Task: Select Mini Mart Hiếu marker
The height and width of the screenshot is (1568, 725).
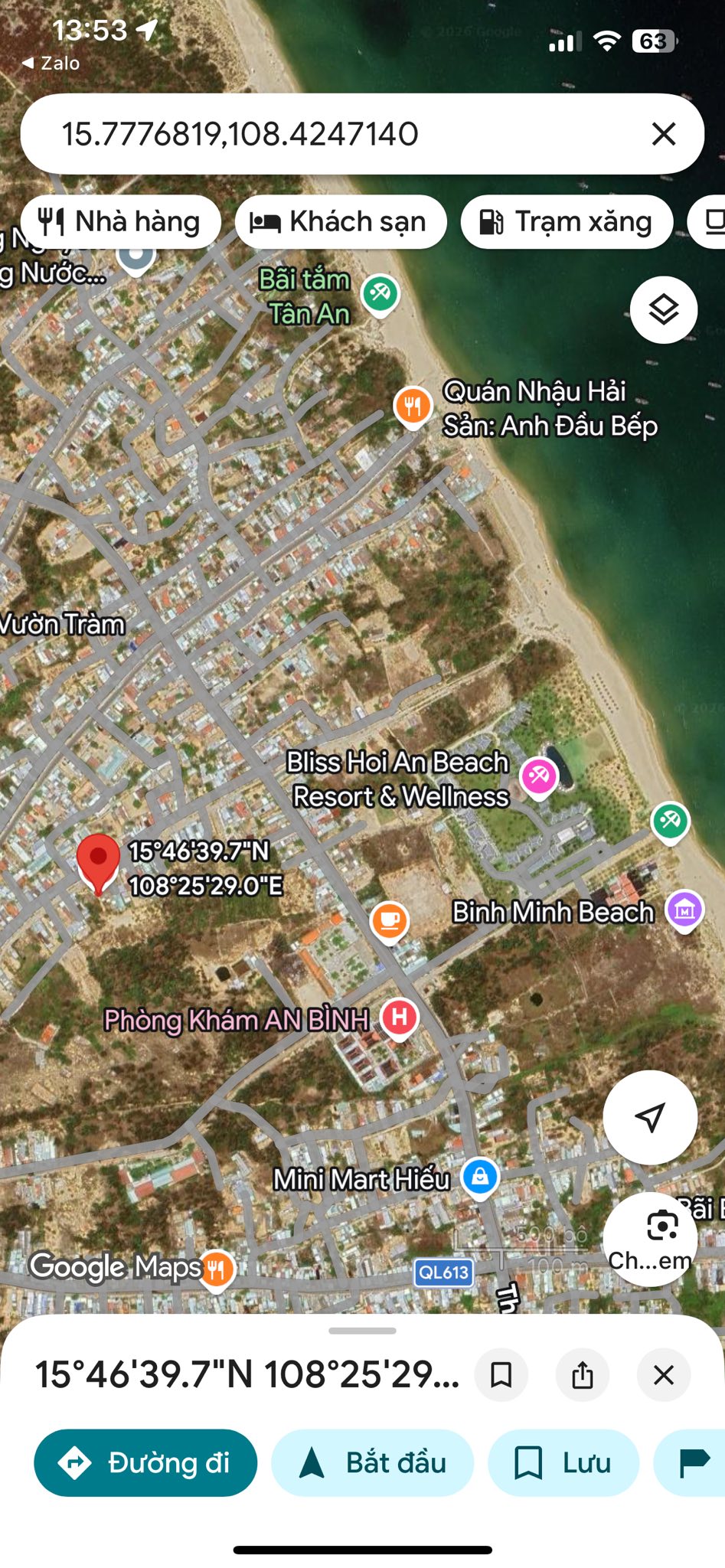Action: click(480, 1177)
